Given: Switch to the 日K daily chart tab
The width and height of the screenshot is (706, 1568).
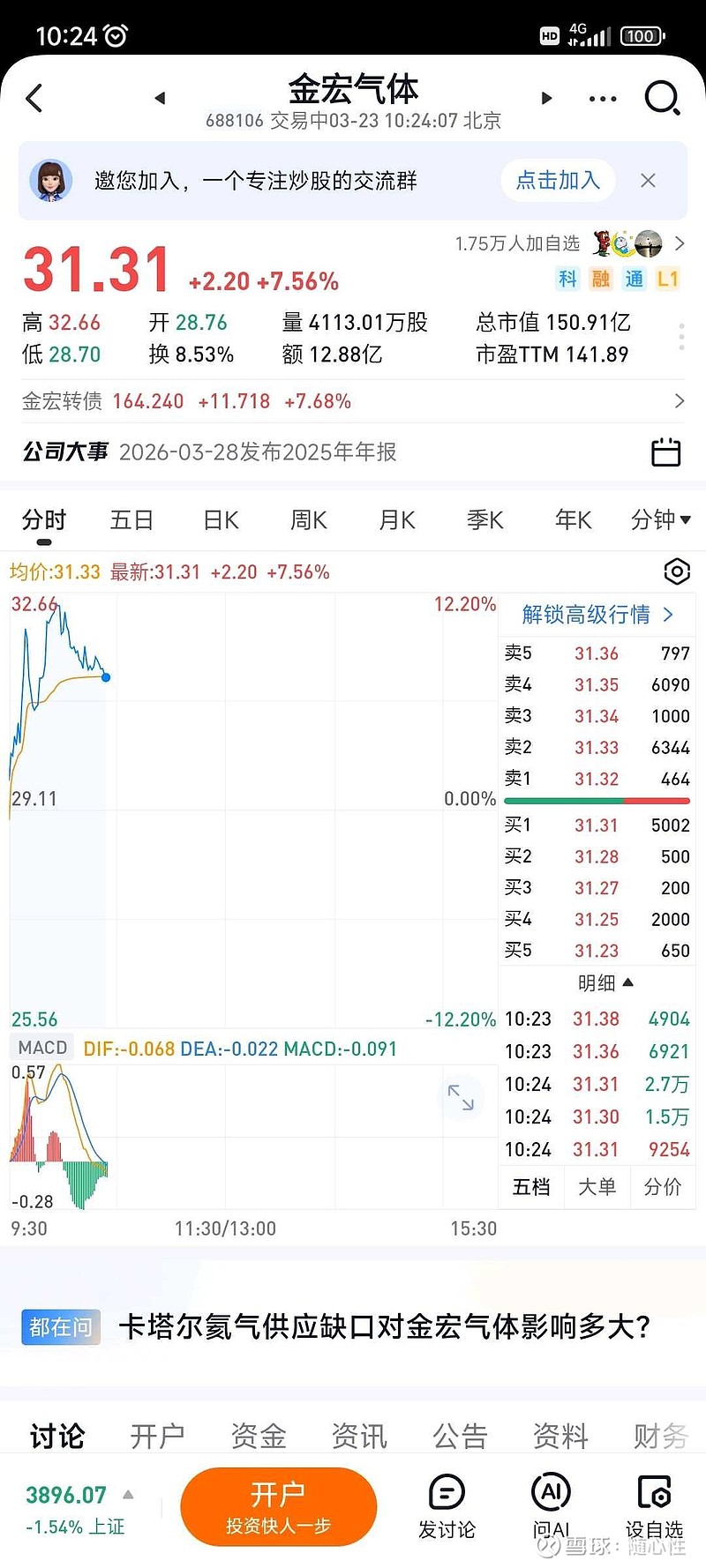Looking at the screenshot, I should [220, 520].
